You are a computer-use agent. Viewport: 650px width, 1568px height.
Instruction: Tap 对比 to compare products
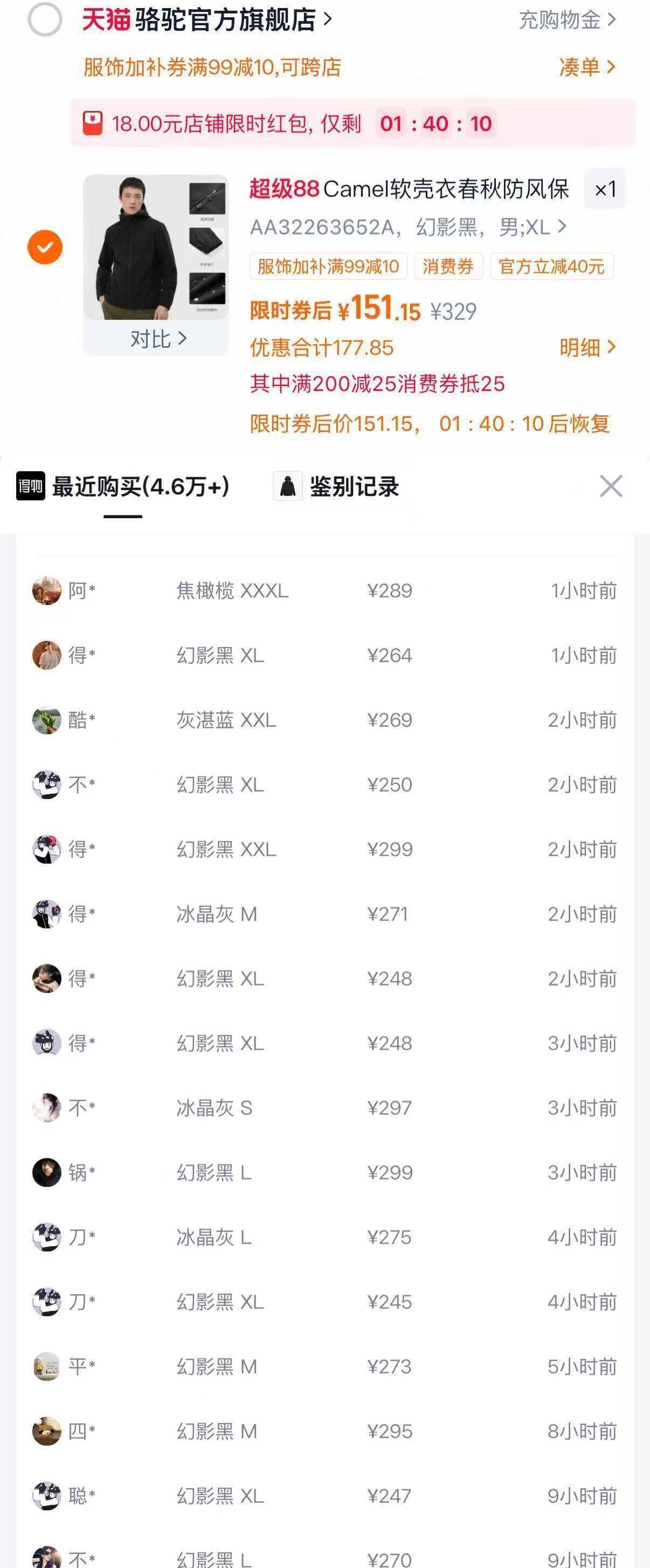(157, 339)
